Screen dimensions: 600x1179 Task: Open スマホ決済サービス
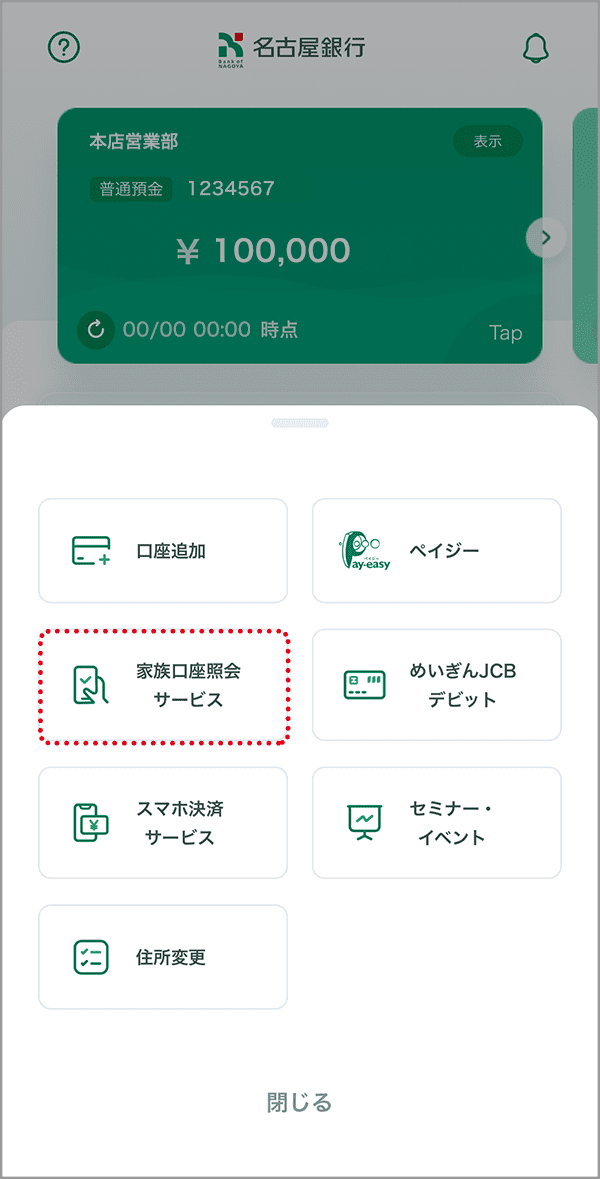point(163,822)
